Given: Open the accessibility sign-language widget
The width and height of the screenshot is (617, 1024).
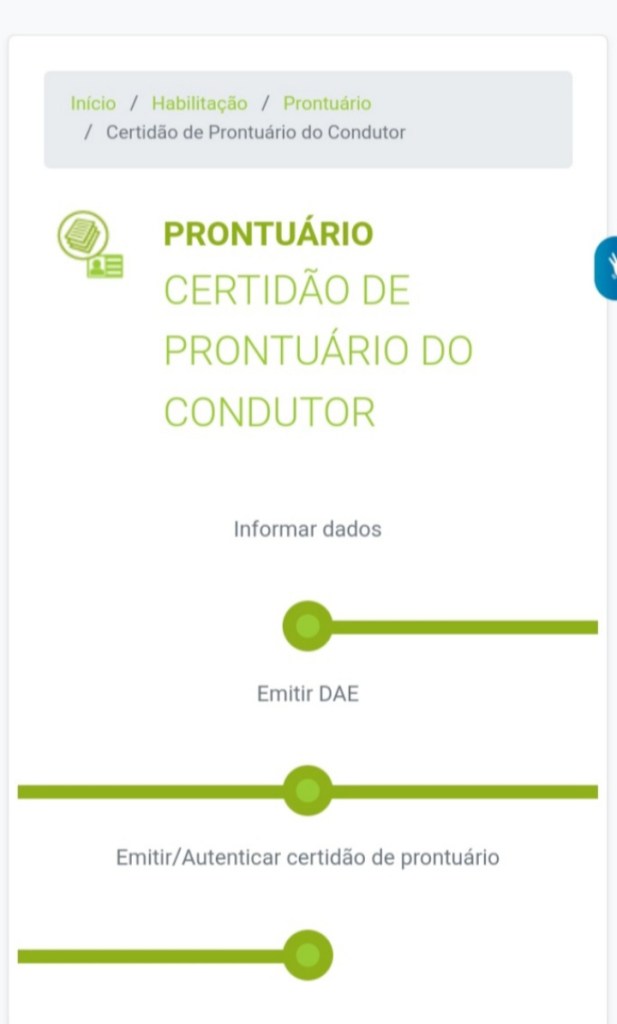Looking at the screenshot, I should click(607, 268).
